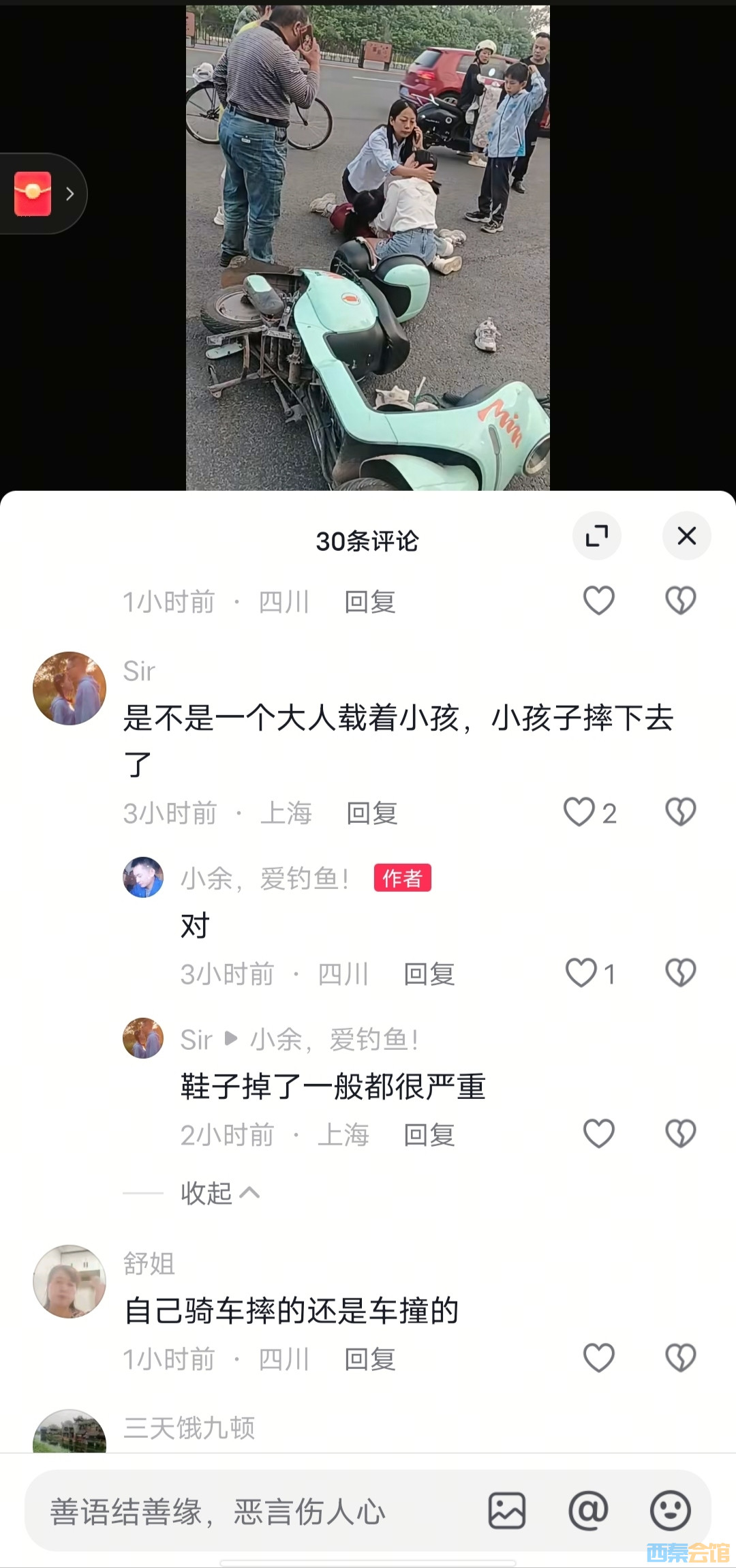Open 舒姐's profile avatar

(70, 1281)
